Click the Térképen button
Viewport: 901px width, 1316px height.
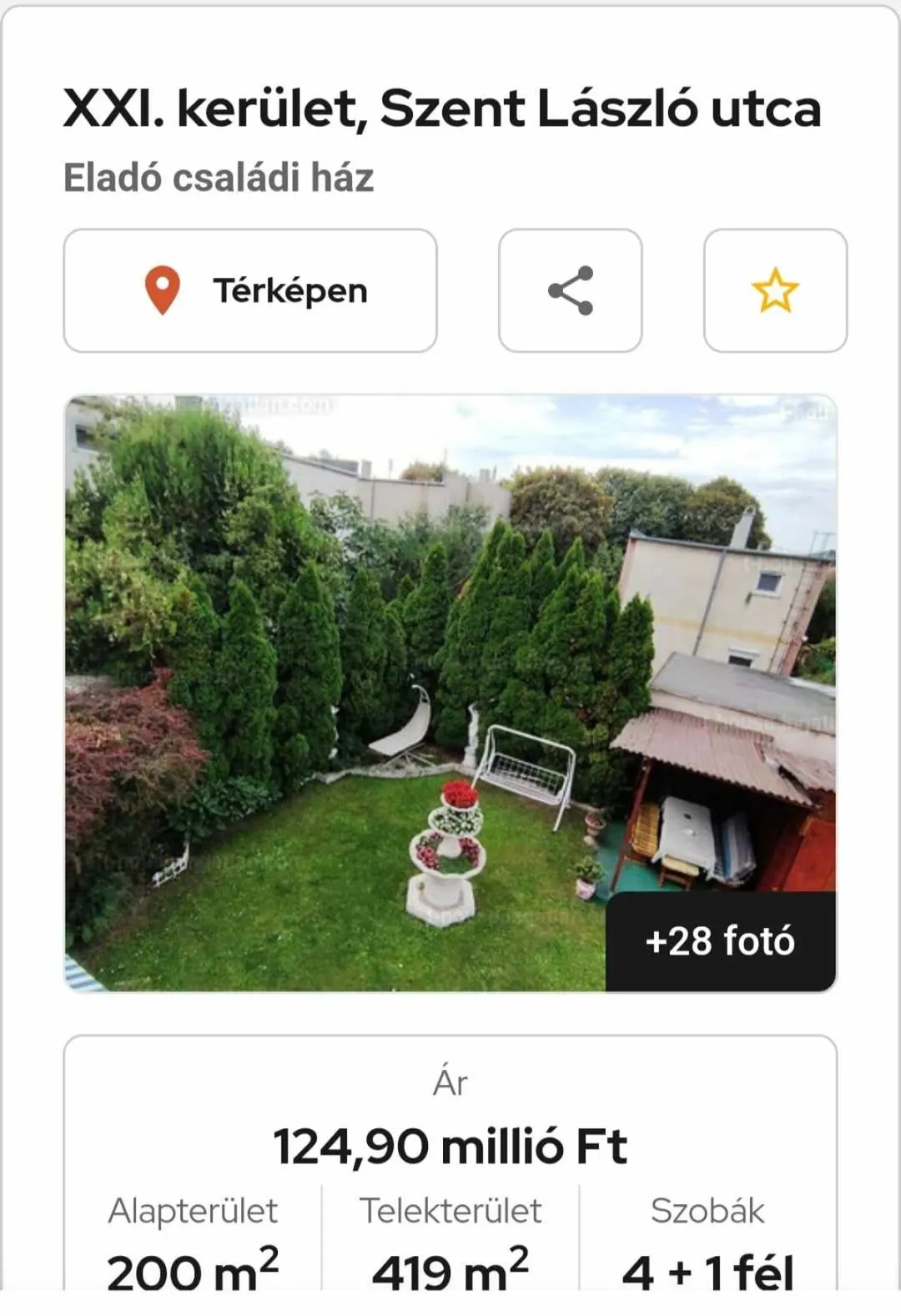coord(249,289)
